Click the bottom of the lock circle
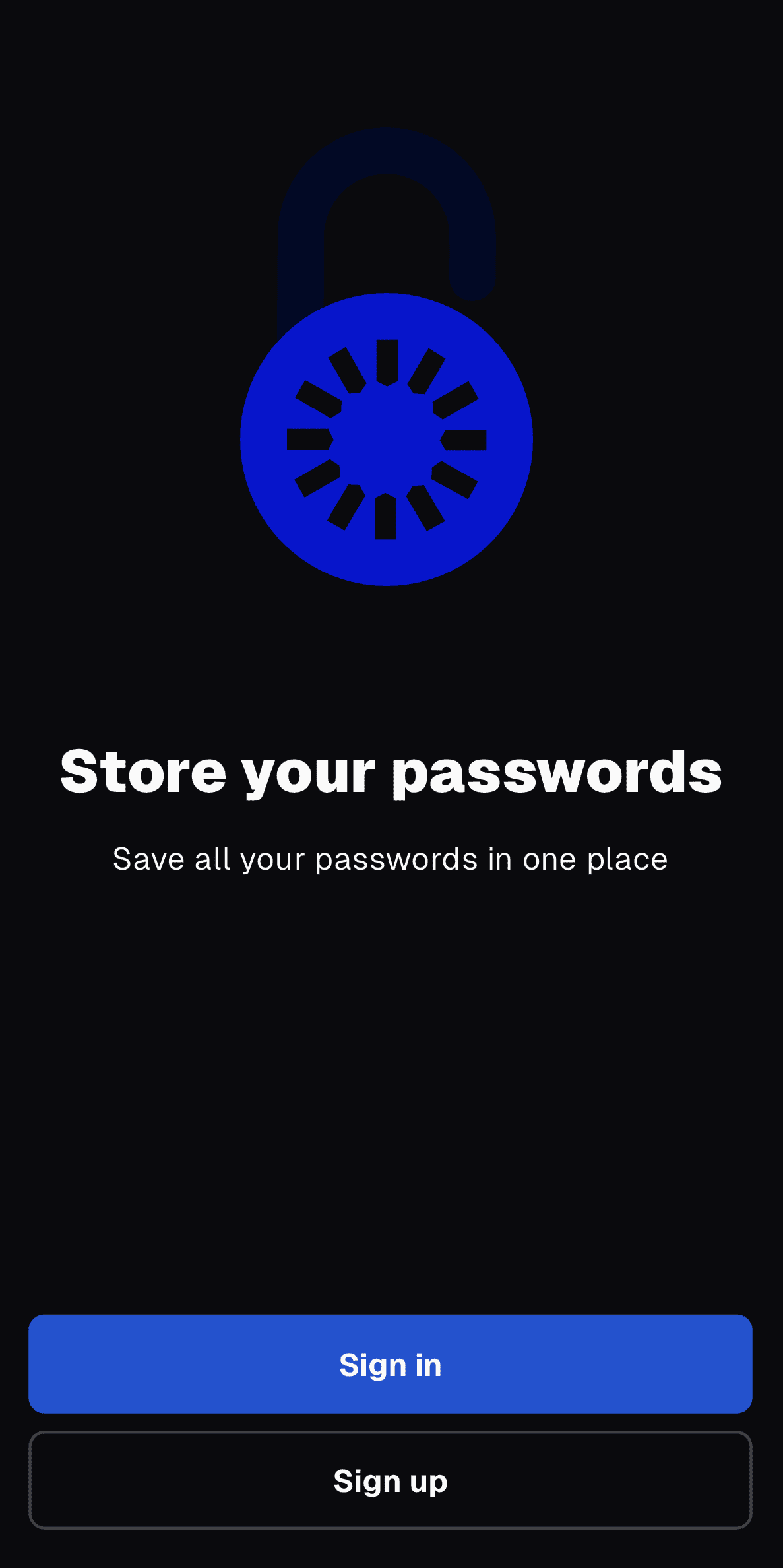This screenshot has height=1568, width=783. point(387,571)
